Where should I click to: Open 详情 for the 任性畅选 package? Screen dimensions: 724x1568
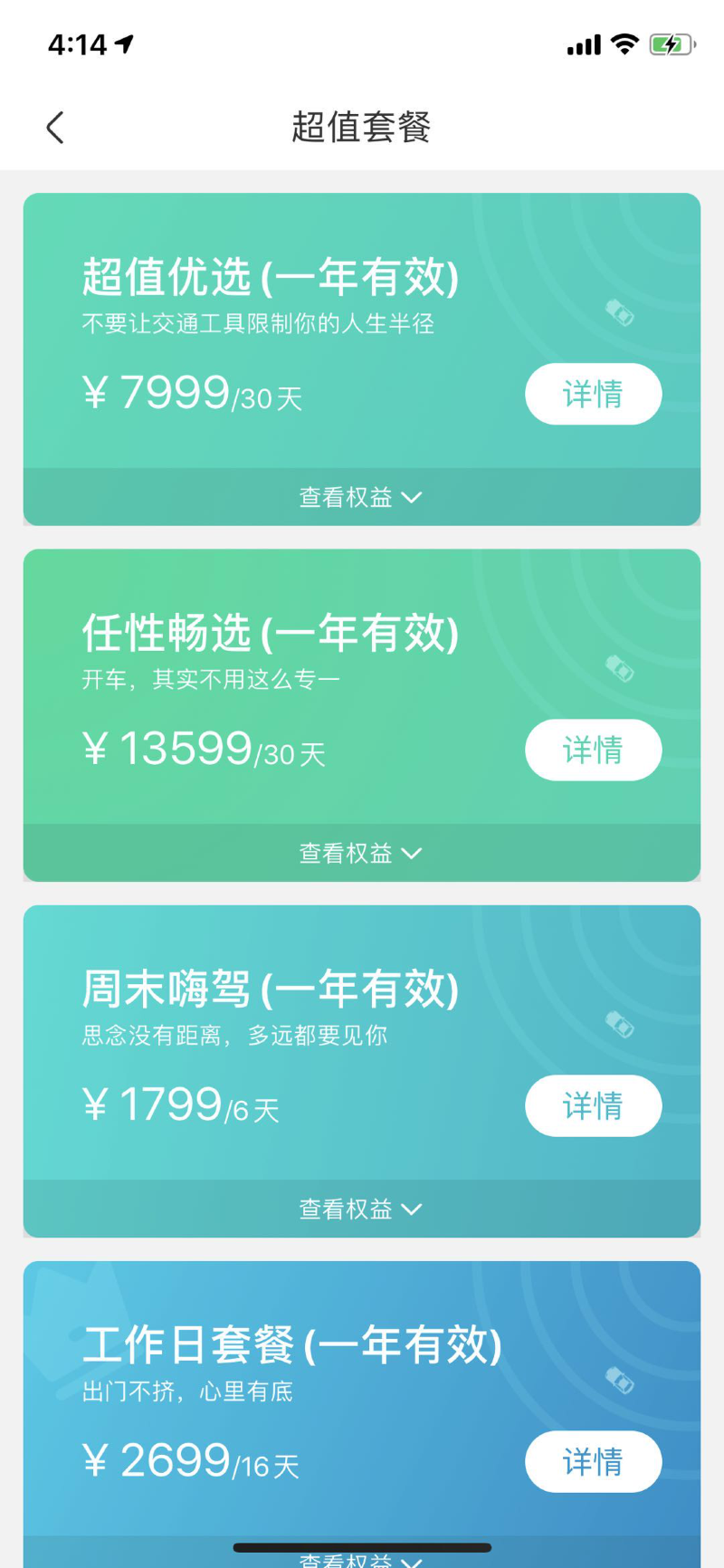tap(593, 750)
